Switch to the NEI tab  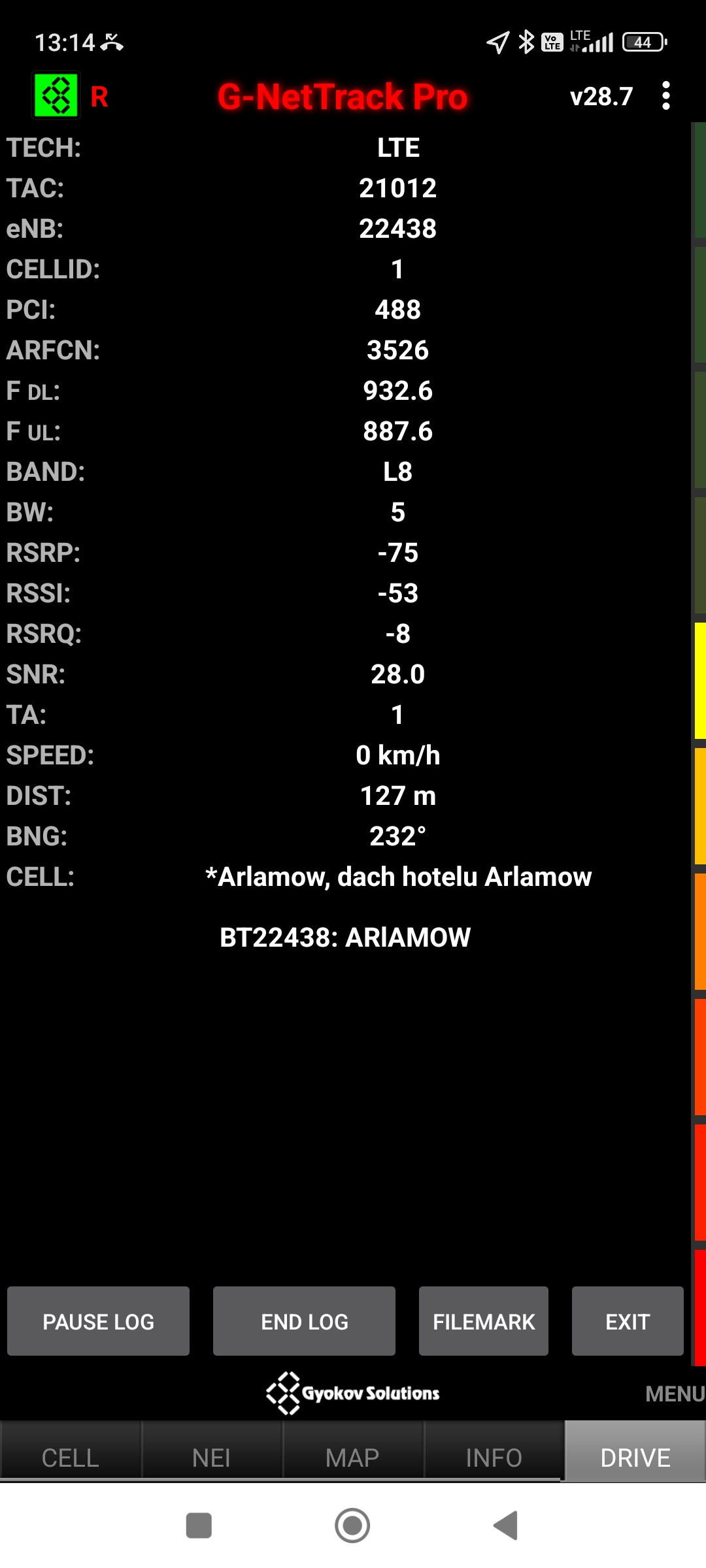[212, 1457]
